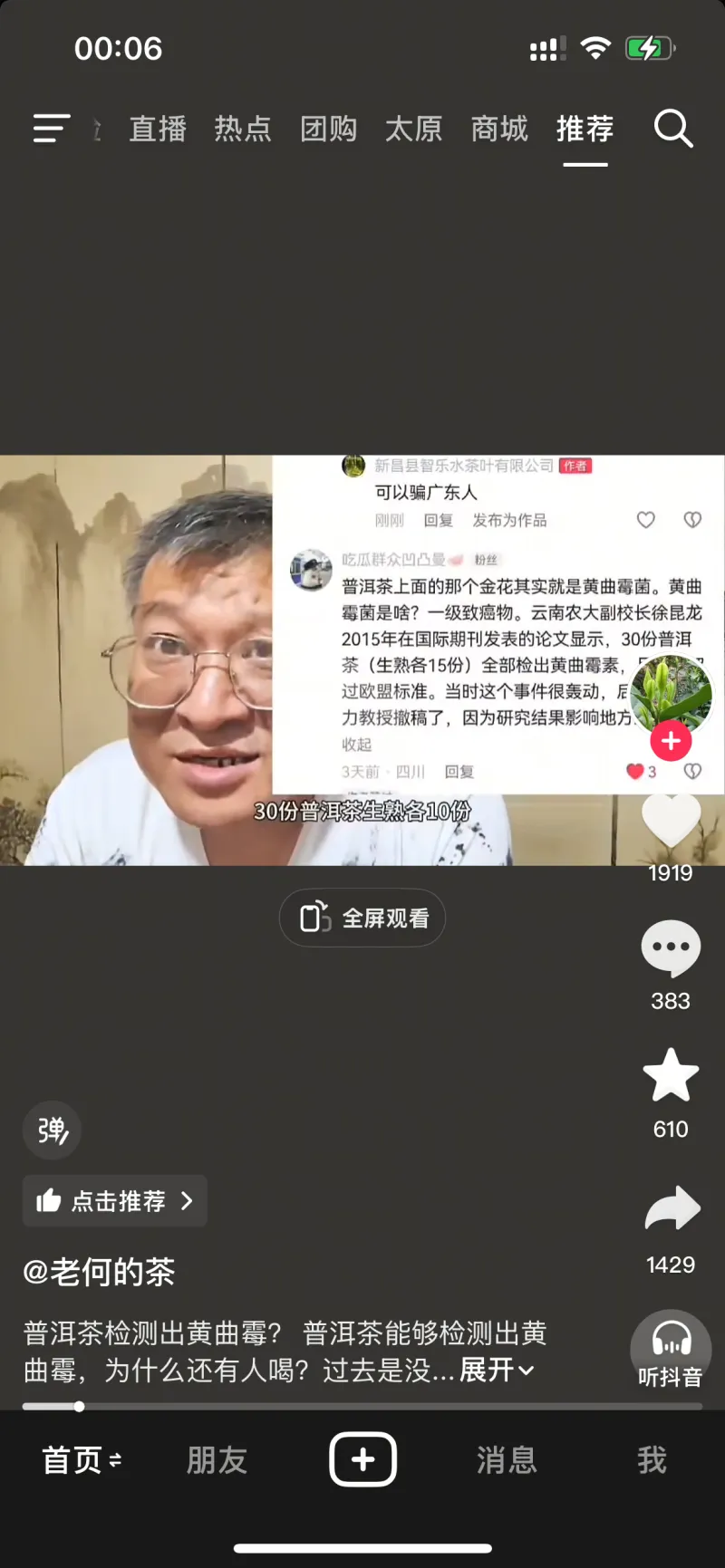Add the video to favorites star
Viewport: 725px width, 1568px height.
click(671, 1076)
